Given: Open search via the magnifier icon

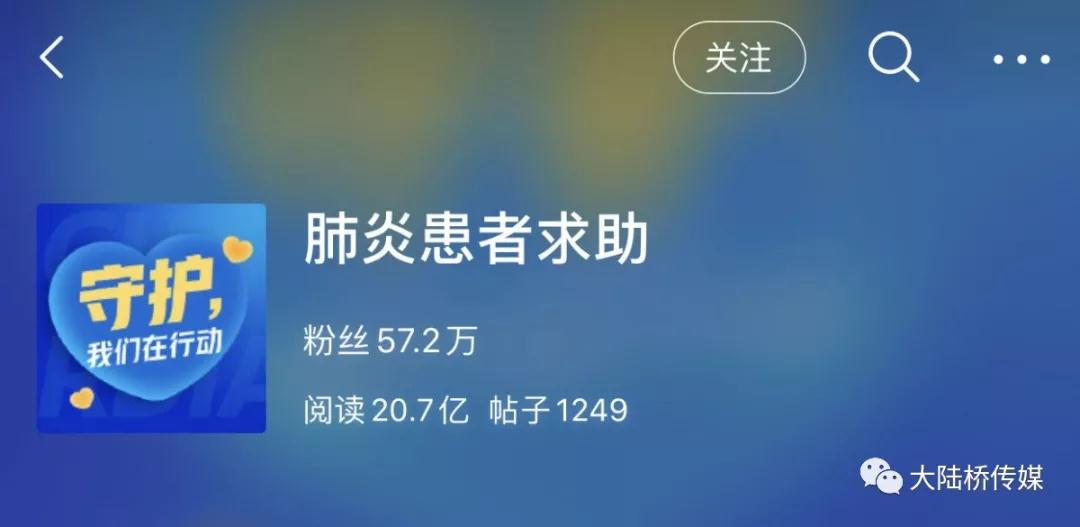Looking at the screenshot, I should [x=892, y=58].
